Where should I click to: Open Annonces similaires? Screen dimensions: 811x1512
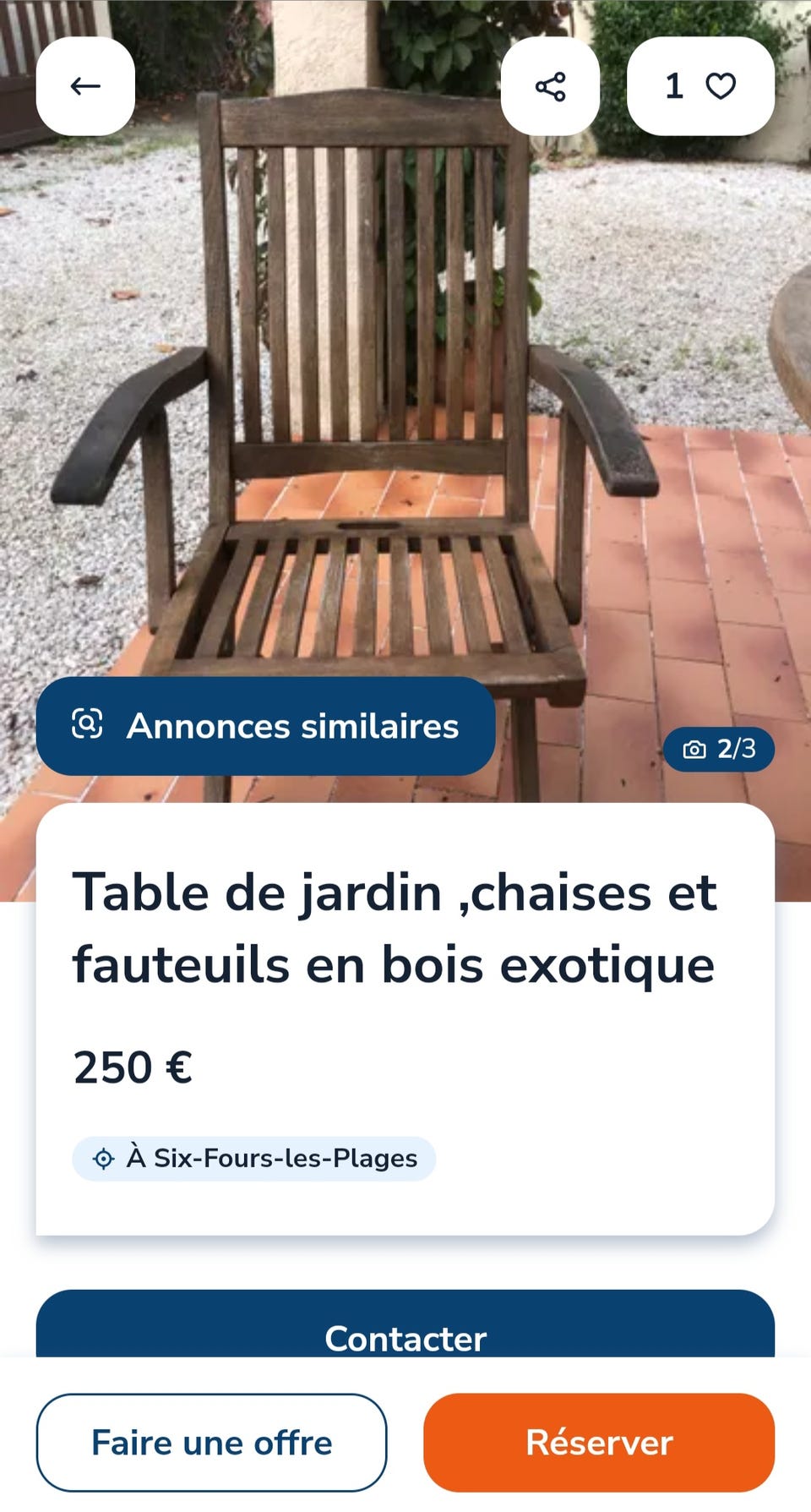click(265, 725)
